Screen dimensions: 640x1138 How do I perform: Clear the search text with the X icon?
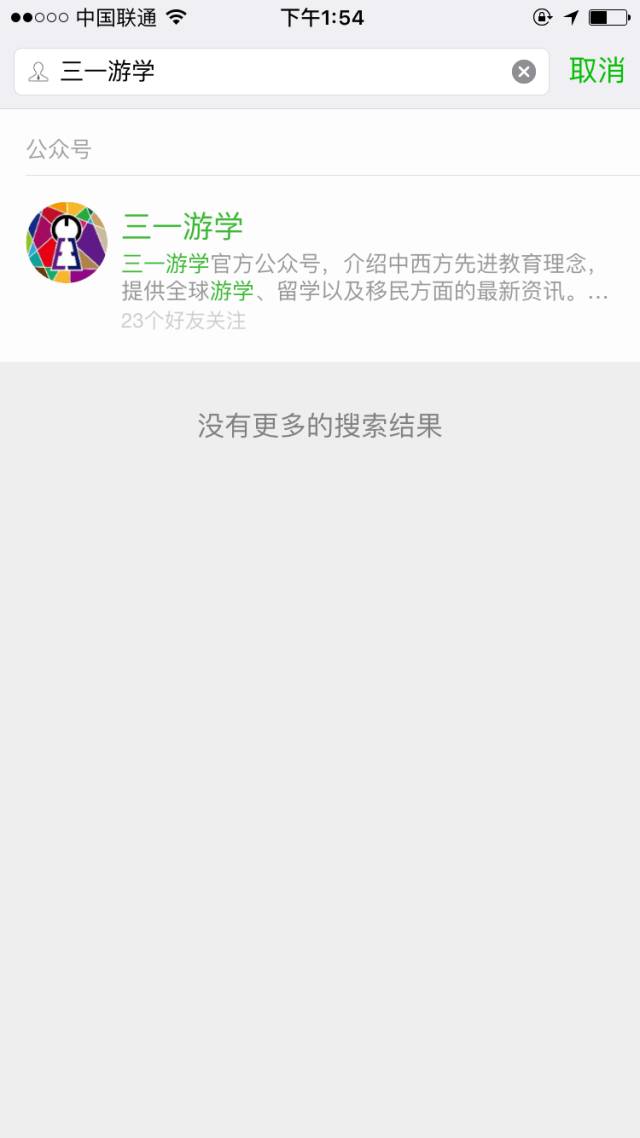tap(524, 72)
